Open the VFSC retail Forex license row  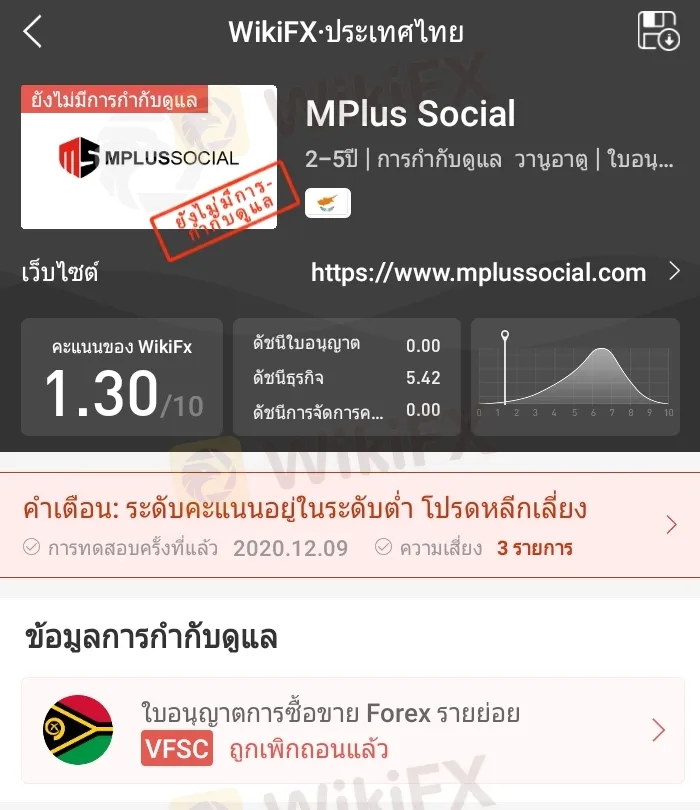point(352,730)
